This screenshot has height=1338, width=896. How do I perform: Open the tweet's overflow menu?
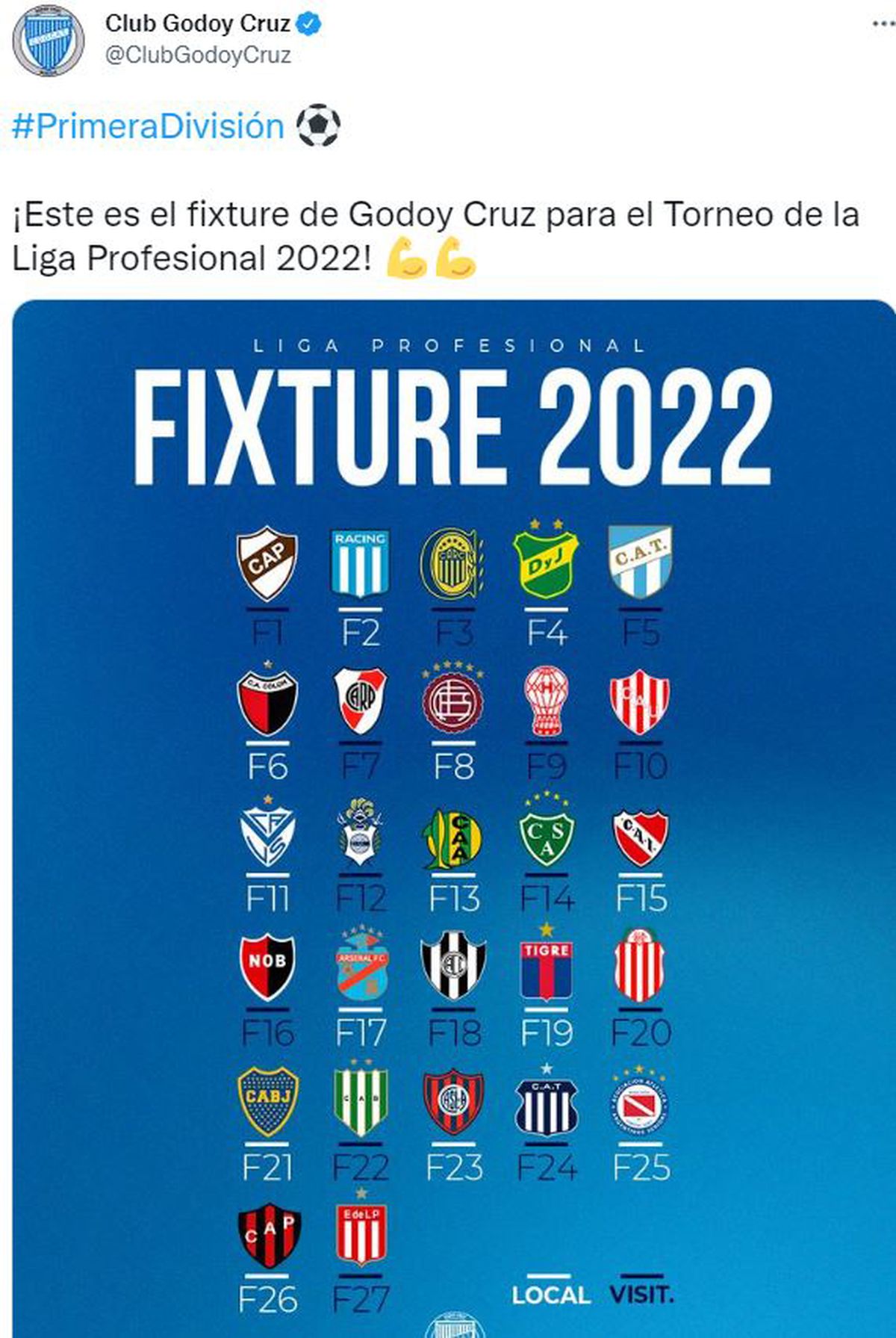click(x=883, y=24)
